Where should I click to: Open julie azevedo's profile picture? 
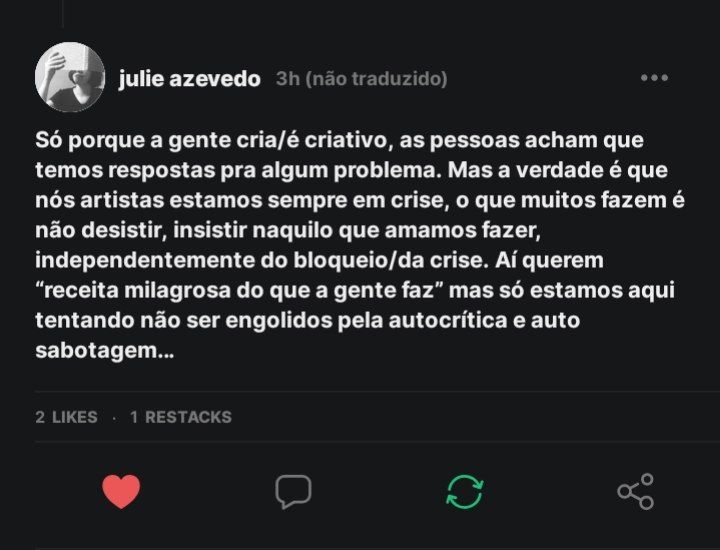(x=70, y=77)
